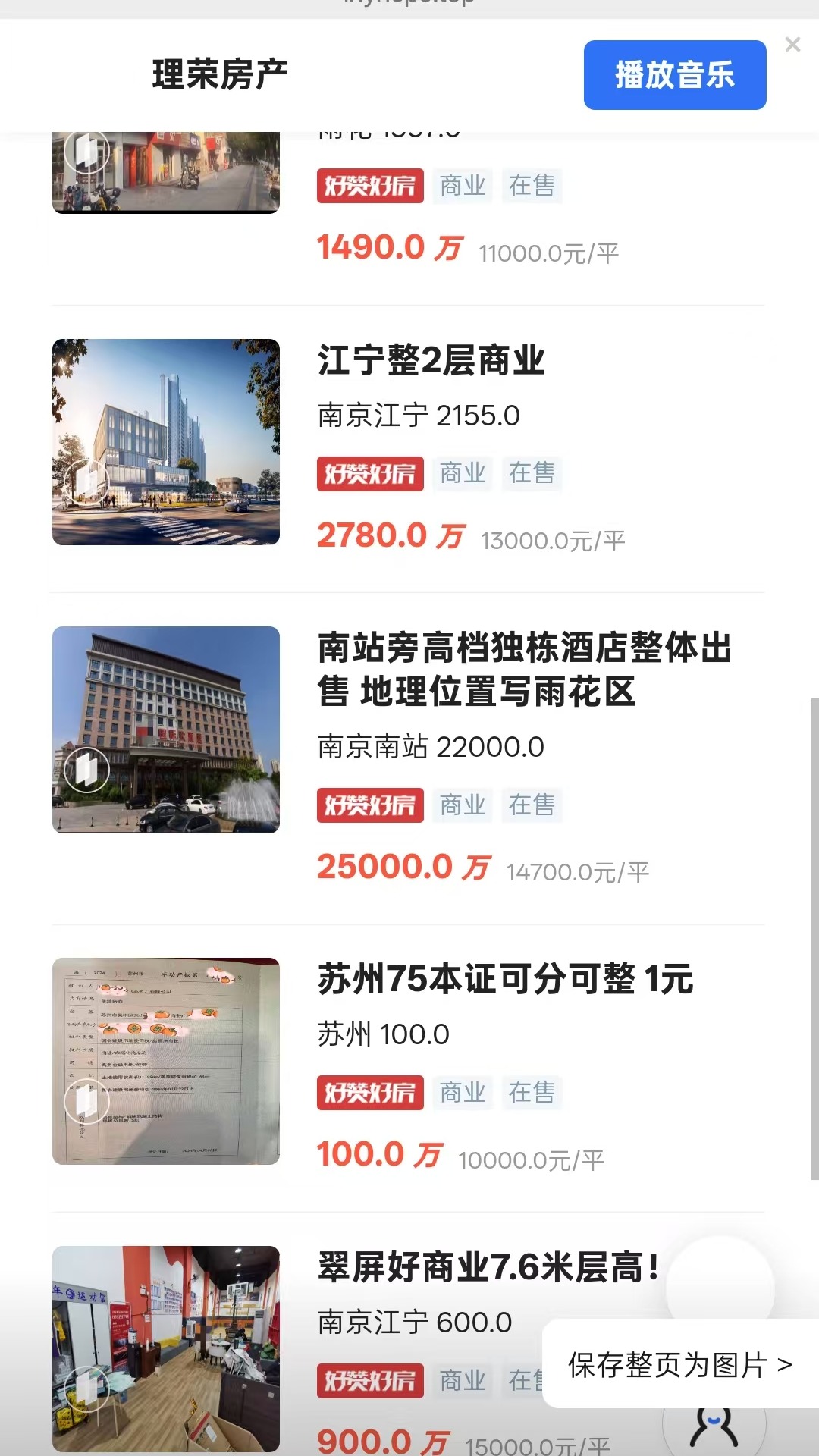Click 好赞好房 badge on the 25000万 hotel listing
The width and height of the screenshot is (819, 1456).
[x=370, y=805]
